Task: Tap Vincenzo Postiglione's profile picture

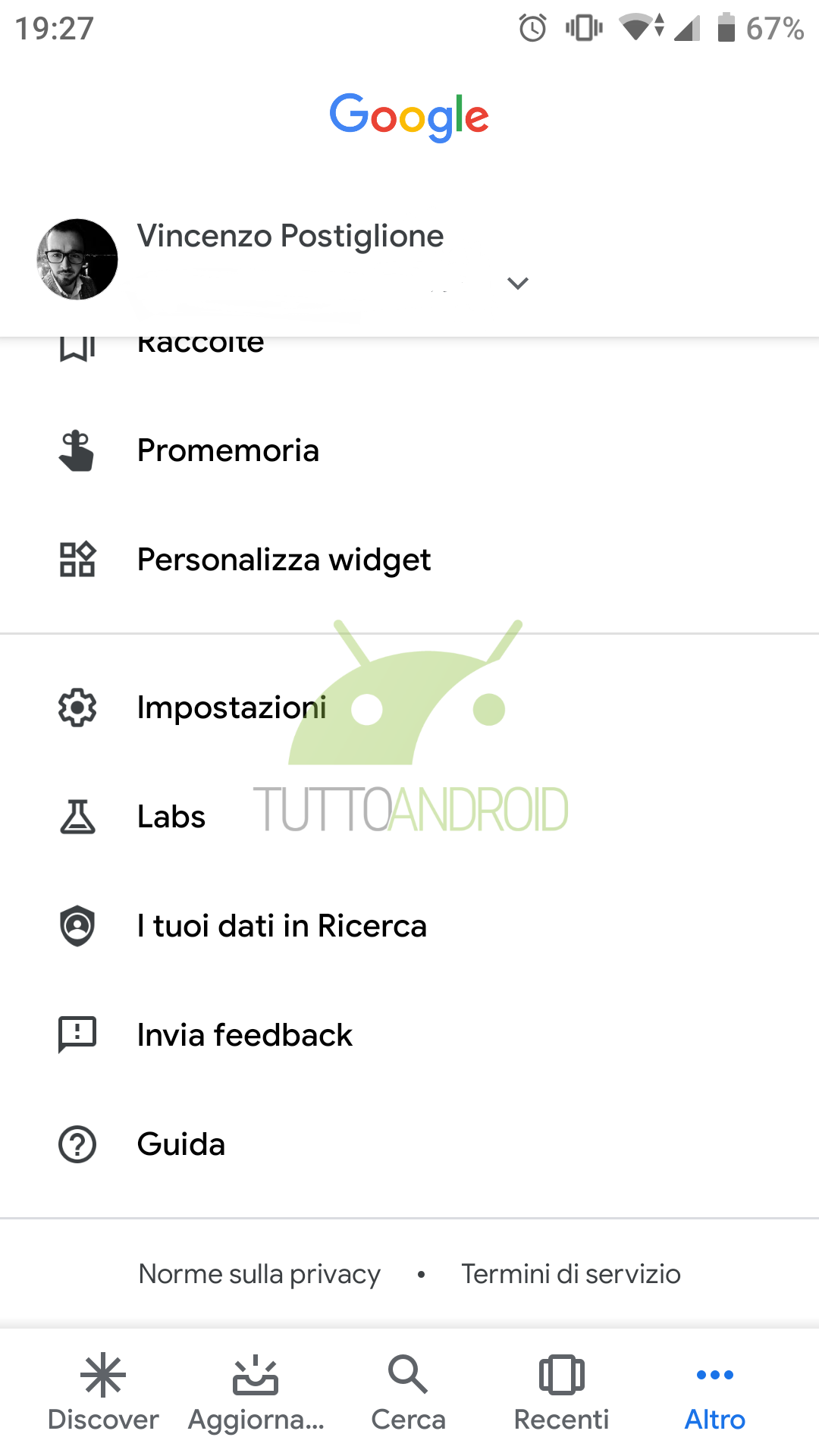Action: tap(77, 259)
